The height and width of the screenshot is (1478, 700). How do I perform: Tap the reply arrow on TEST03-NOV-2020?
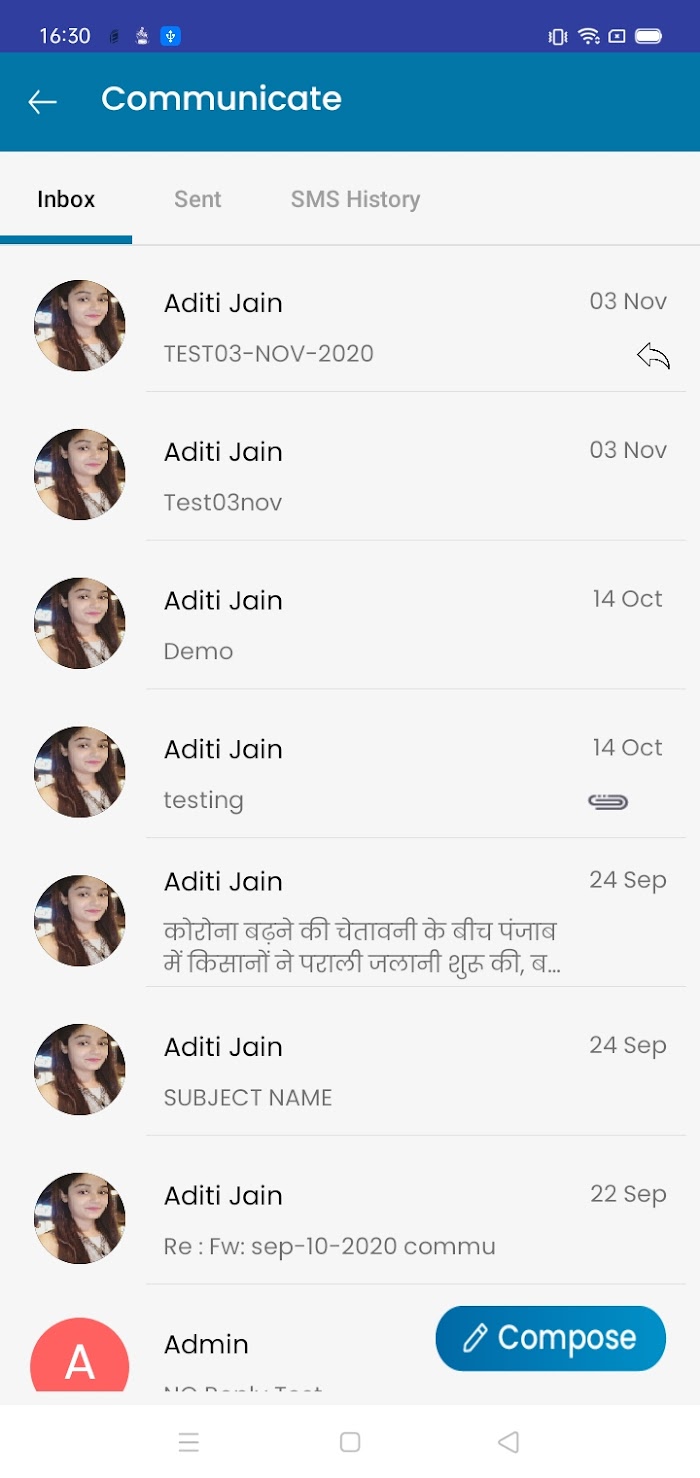[653, 355]
